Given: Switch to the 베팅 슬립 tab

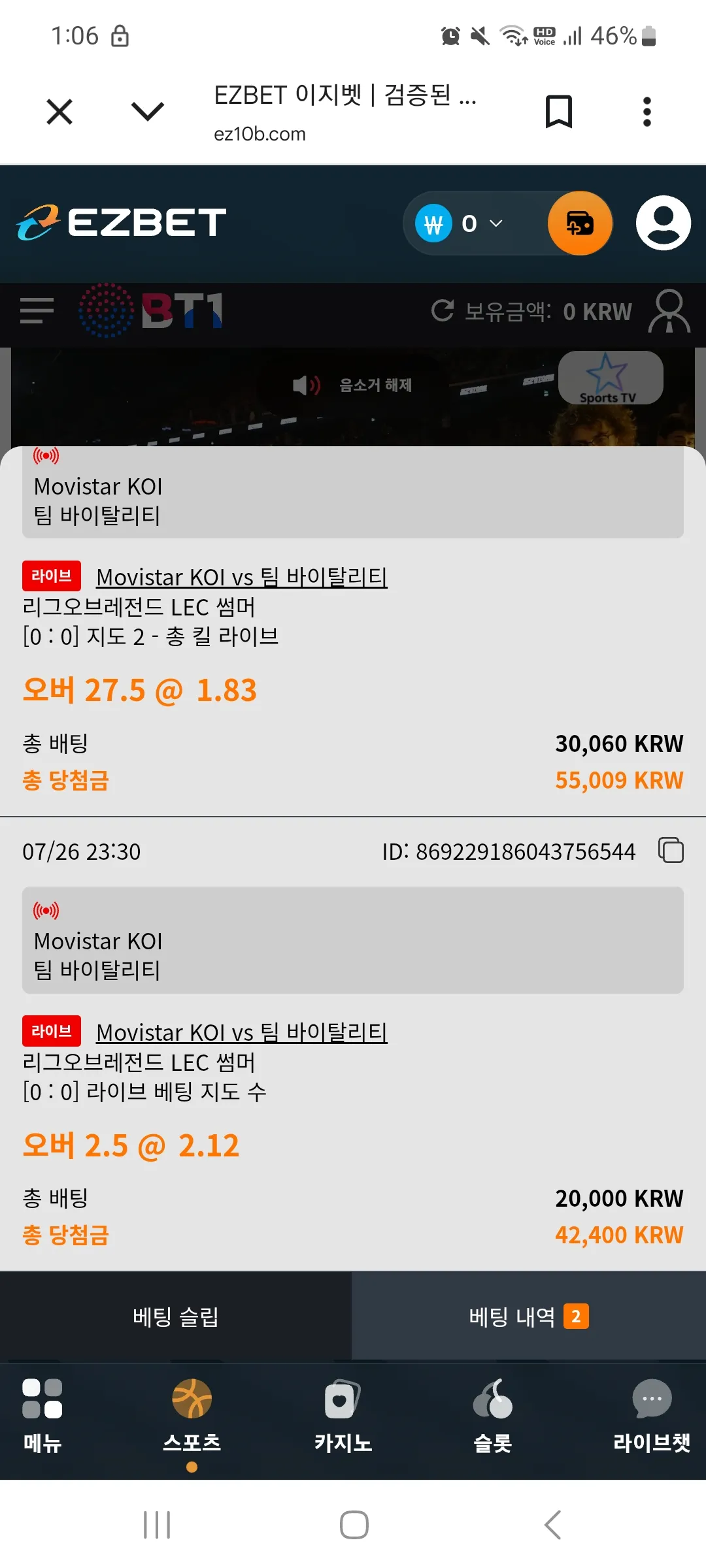Looking at the screenshot, I should tap(176, 1316).
